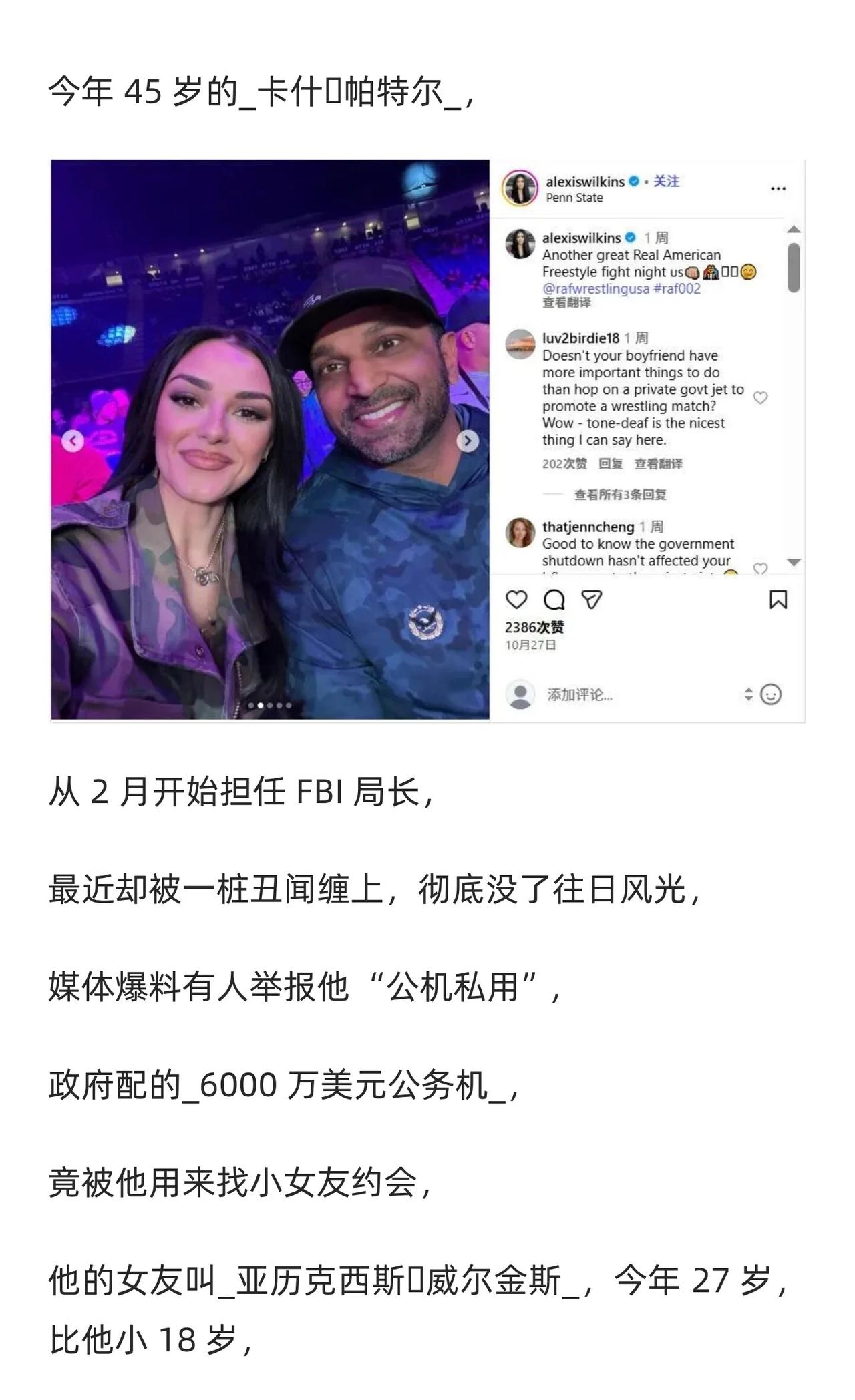
Task: Save the post with the bookmark icon
Action: pos(777,600)
